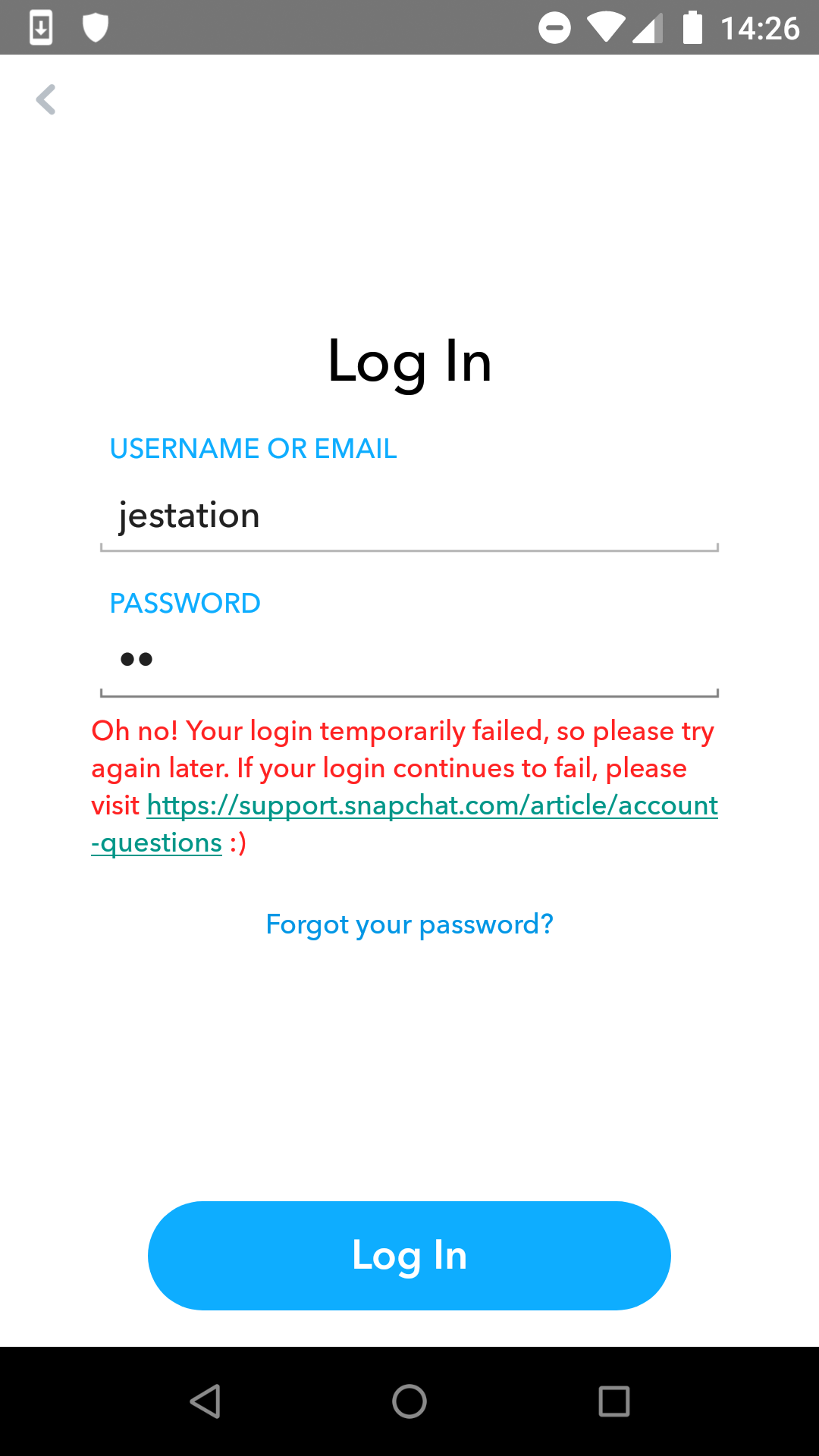Submit with the blue Log In button
The image size is (819, 1456).
409,1255
